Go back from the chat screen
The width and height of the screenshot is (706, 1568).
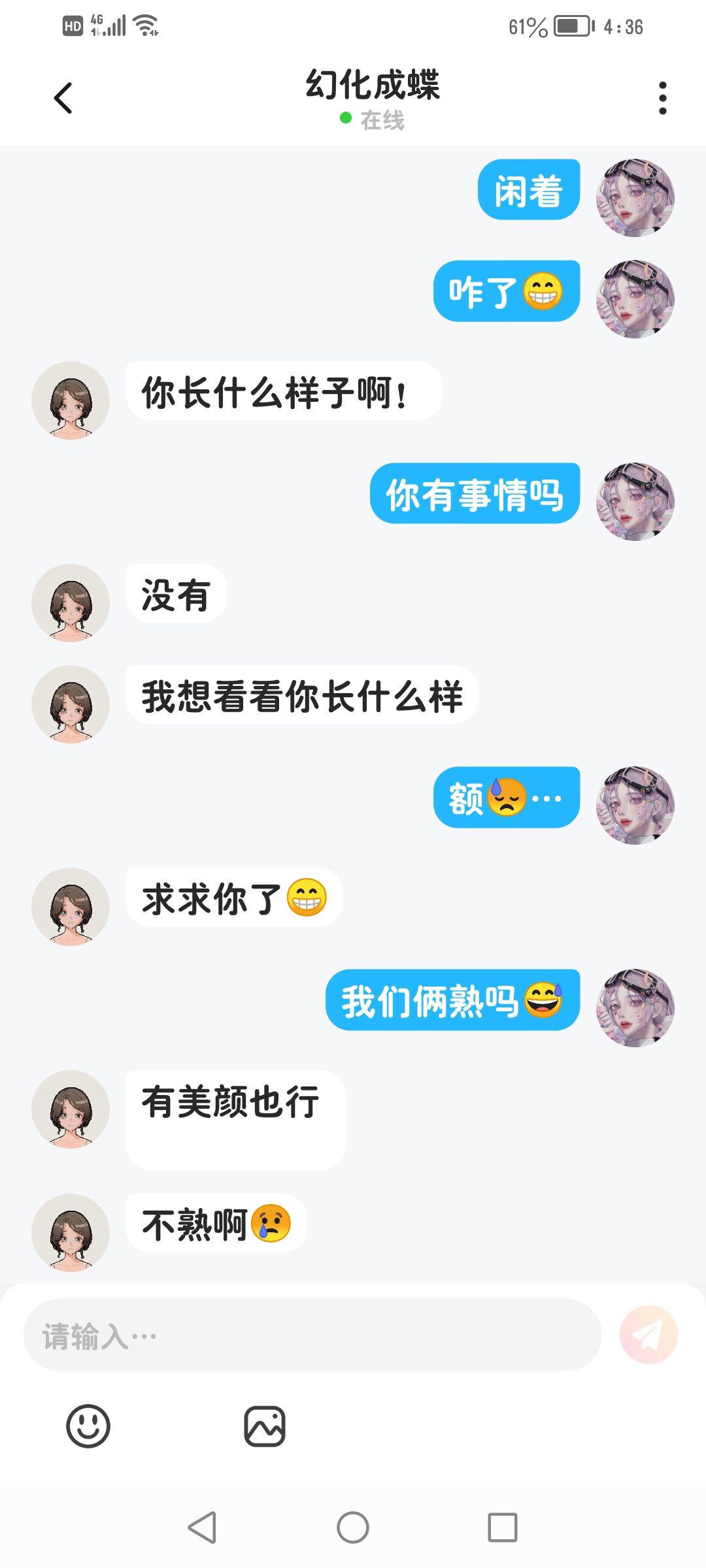point(63,98)
